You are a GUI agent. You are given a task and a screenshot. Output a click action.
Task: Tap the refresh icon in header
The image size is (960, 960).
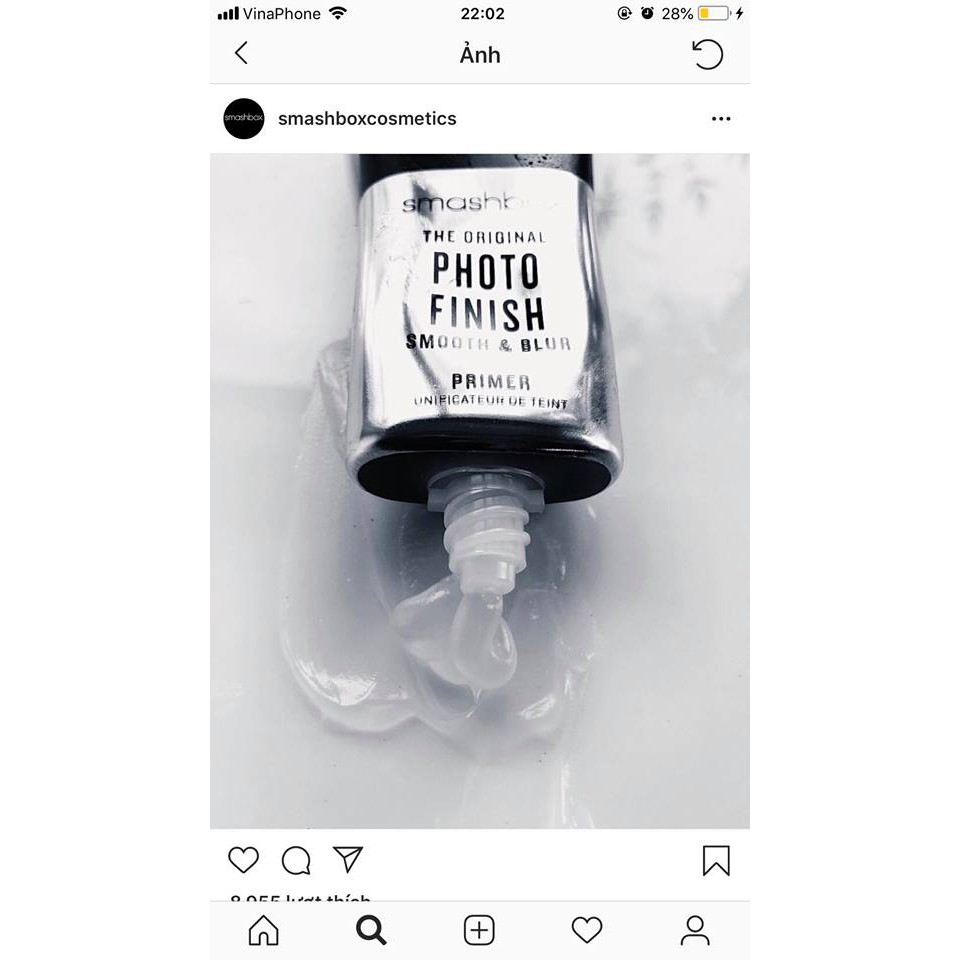707,54
